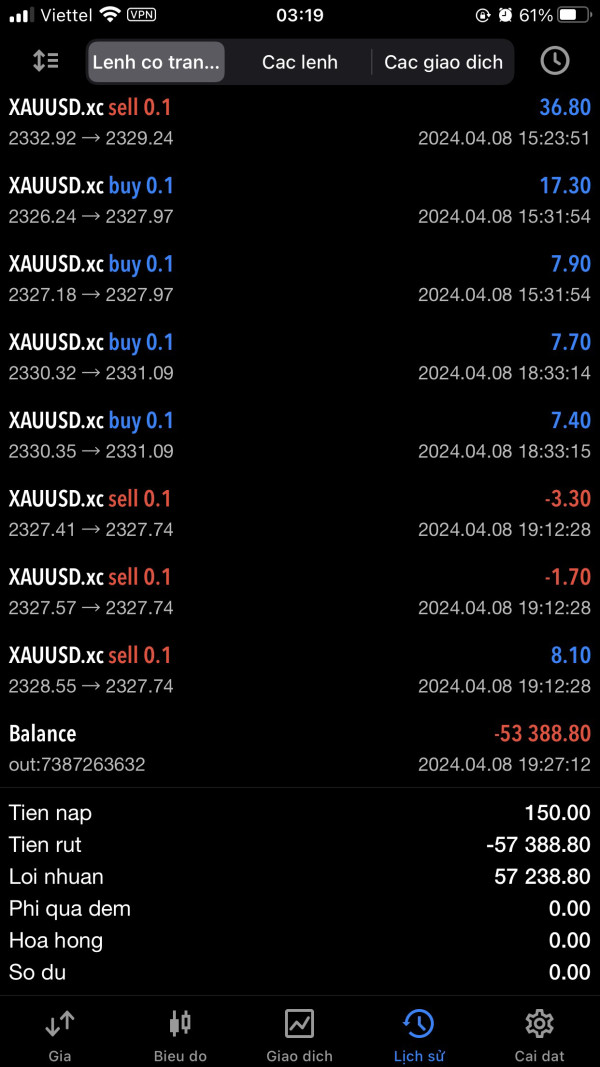600x1067 pixels.
Task: Open the history period clock icon
Action: point(554,61)
